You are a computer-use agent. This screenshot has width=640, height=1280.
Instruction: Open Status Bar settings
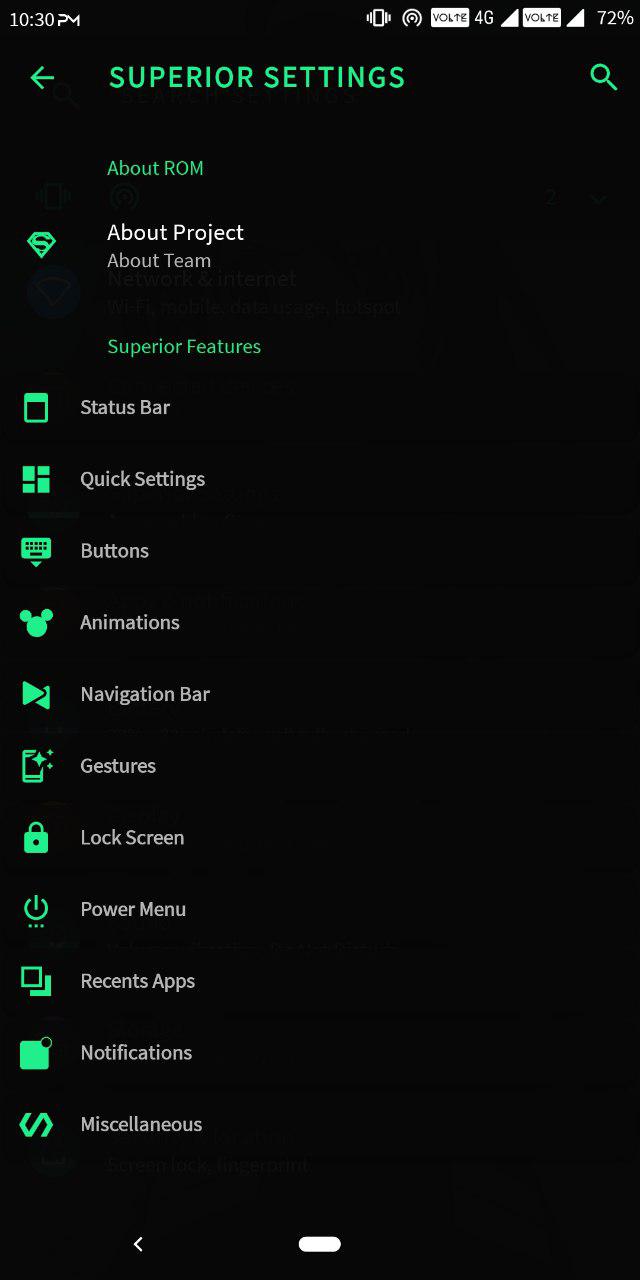(125, 407)
